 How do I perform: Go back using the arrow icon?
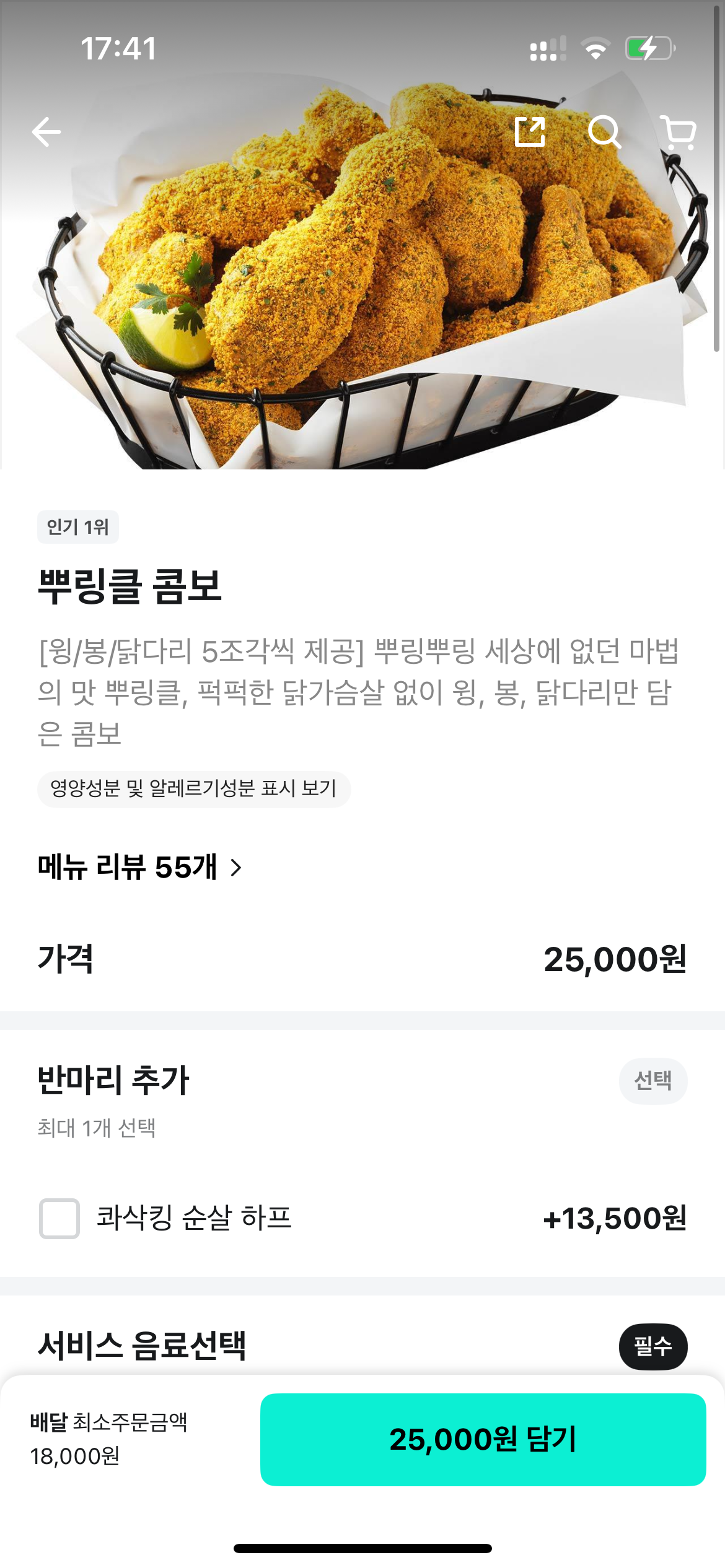(46, 132)
